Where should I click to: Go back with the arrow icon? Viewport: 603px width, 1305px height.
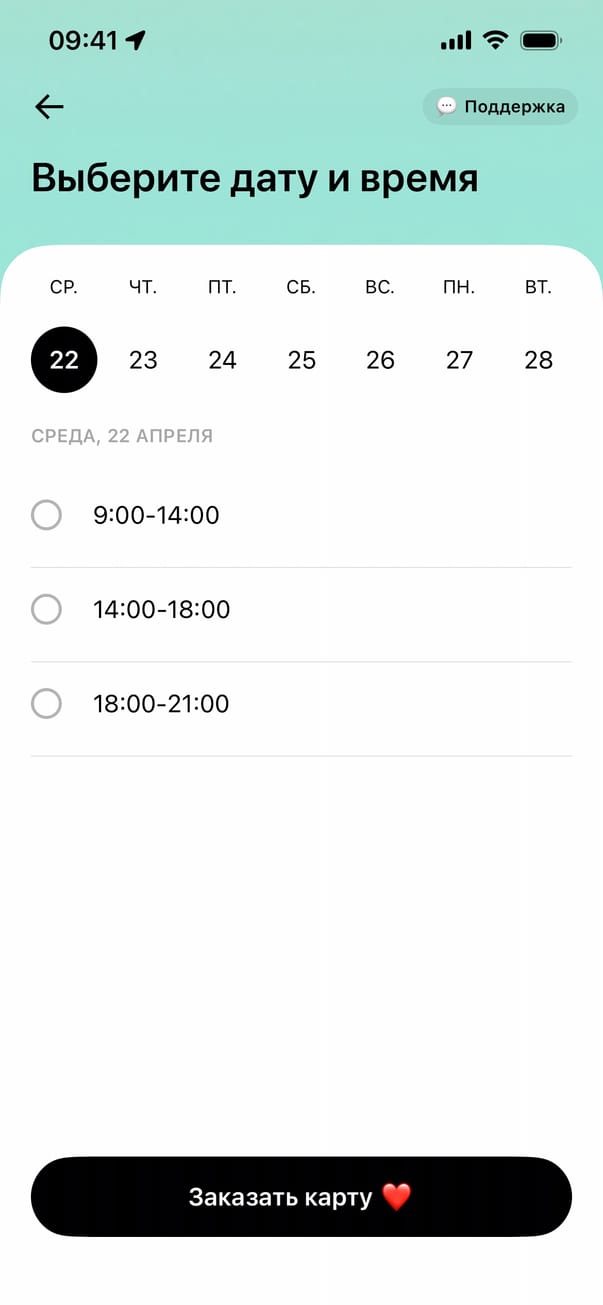click(49, 107)
